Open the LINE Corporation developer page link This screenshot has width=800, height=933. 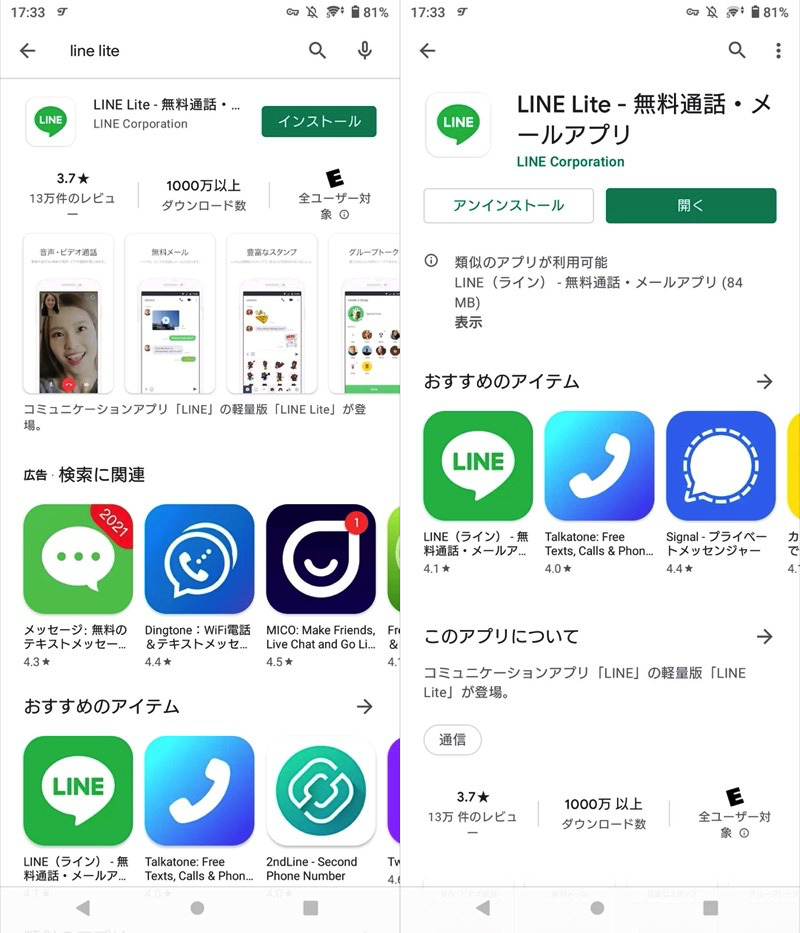(570, 162)
